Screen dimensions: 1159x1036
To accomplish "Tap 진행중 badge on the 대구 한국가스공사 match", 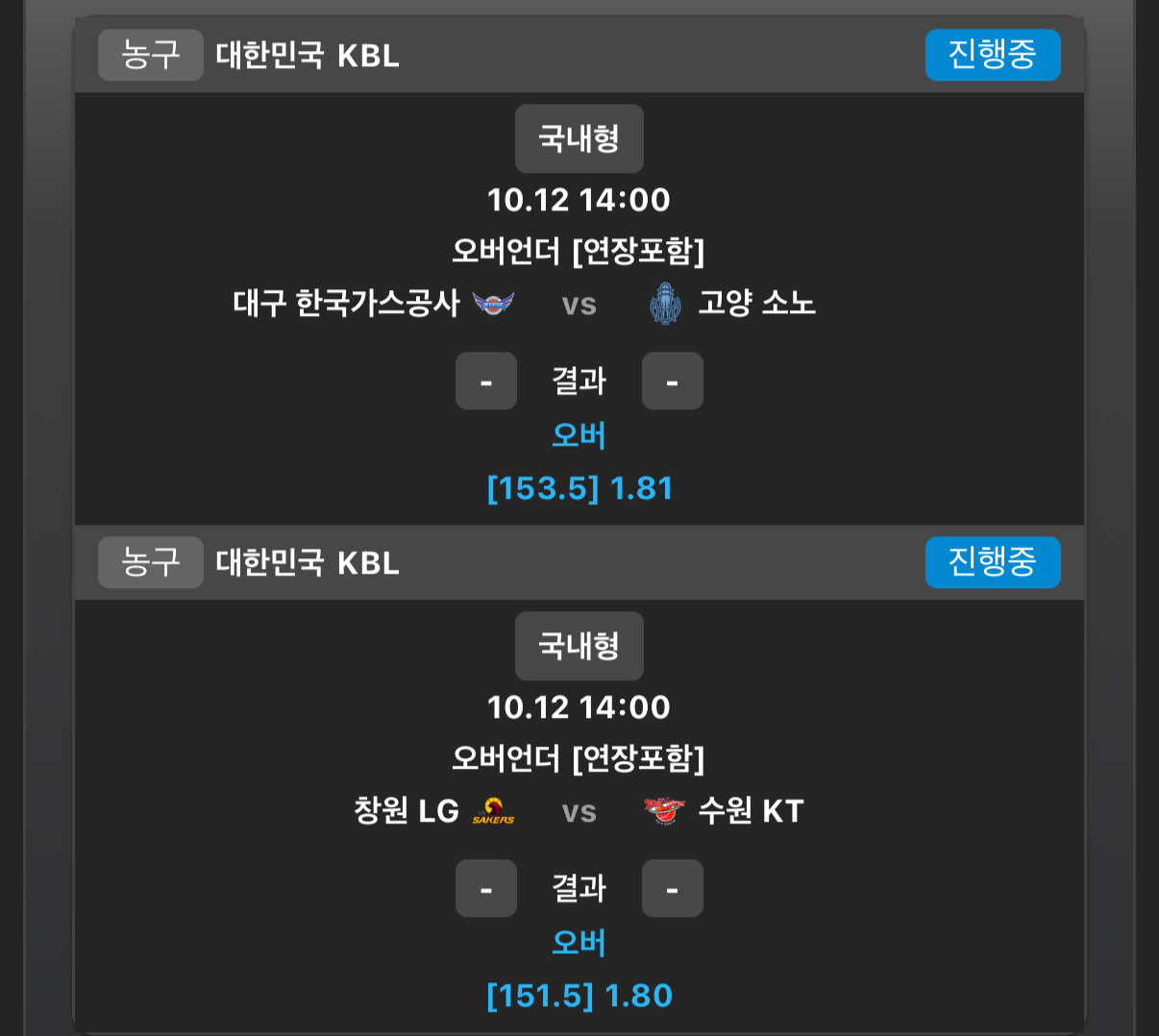I will (992, 55).
